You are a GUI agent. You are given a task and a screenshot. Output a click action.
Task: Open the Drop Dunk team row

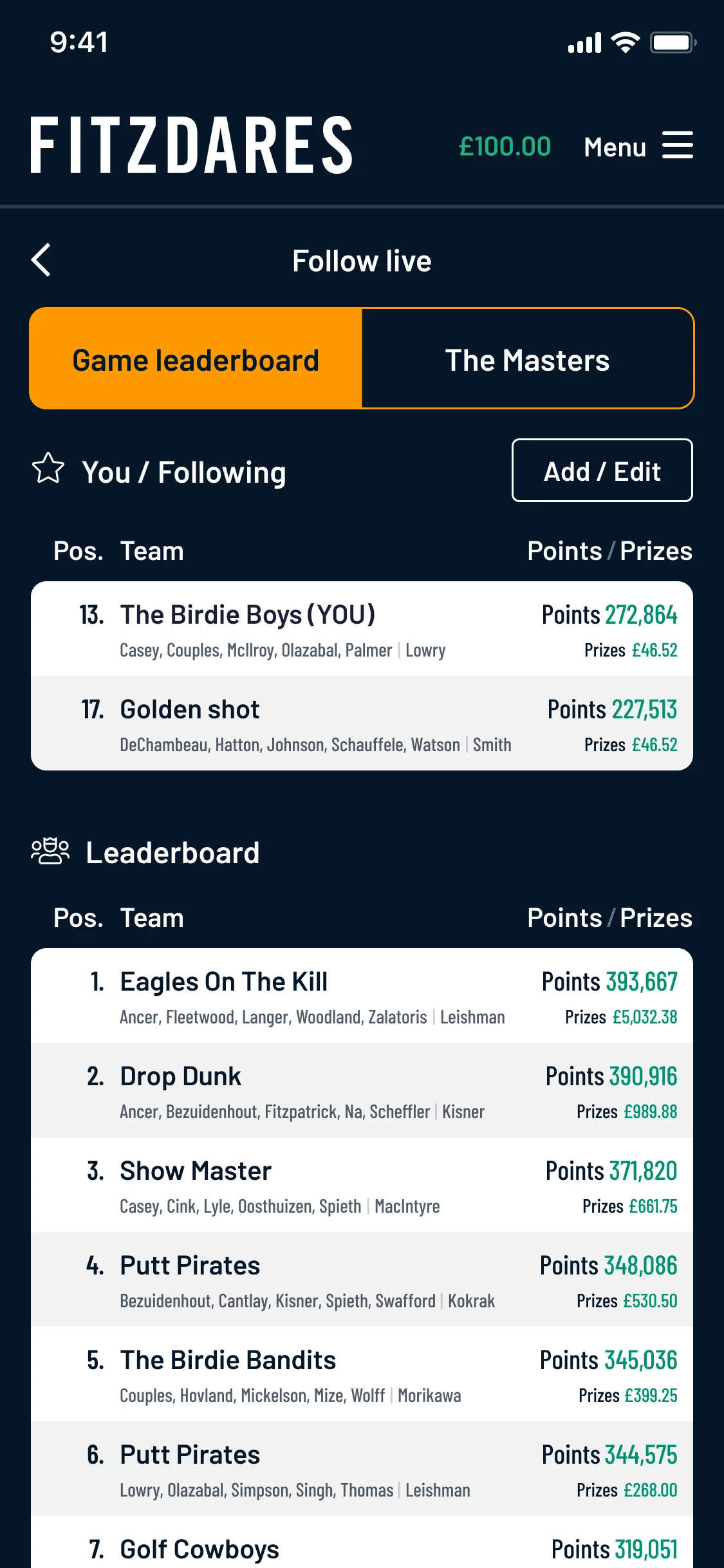[x=362, y=1091]
